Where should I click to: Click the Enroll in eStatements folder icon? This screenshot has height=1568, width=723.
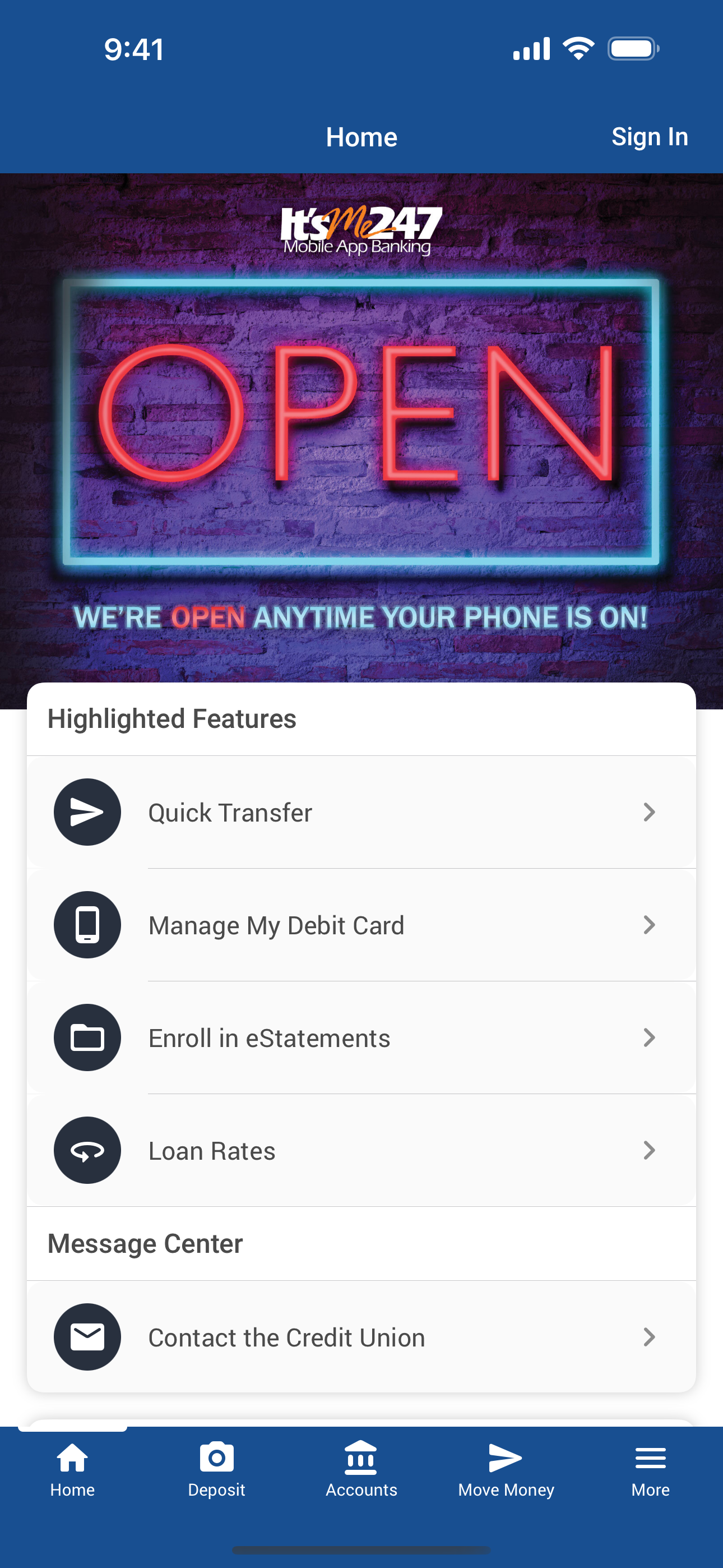click(x=87, y=1037)
